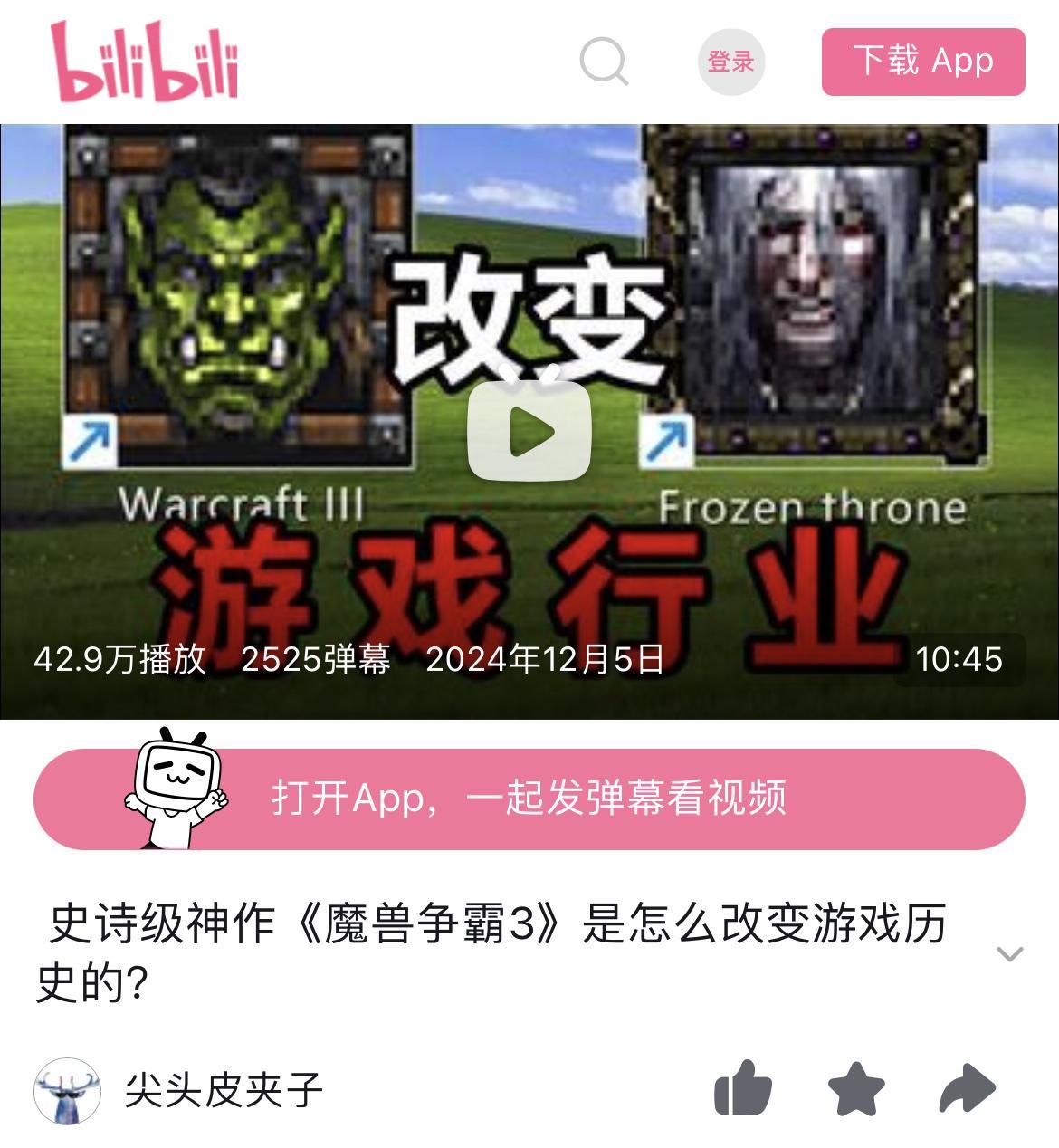The image size is (1059, 1148).
Task: Open the search magnifier icon
Action: (x=604, y=62)
